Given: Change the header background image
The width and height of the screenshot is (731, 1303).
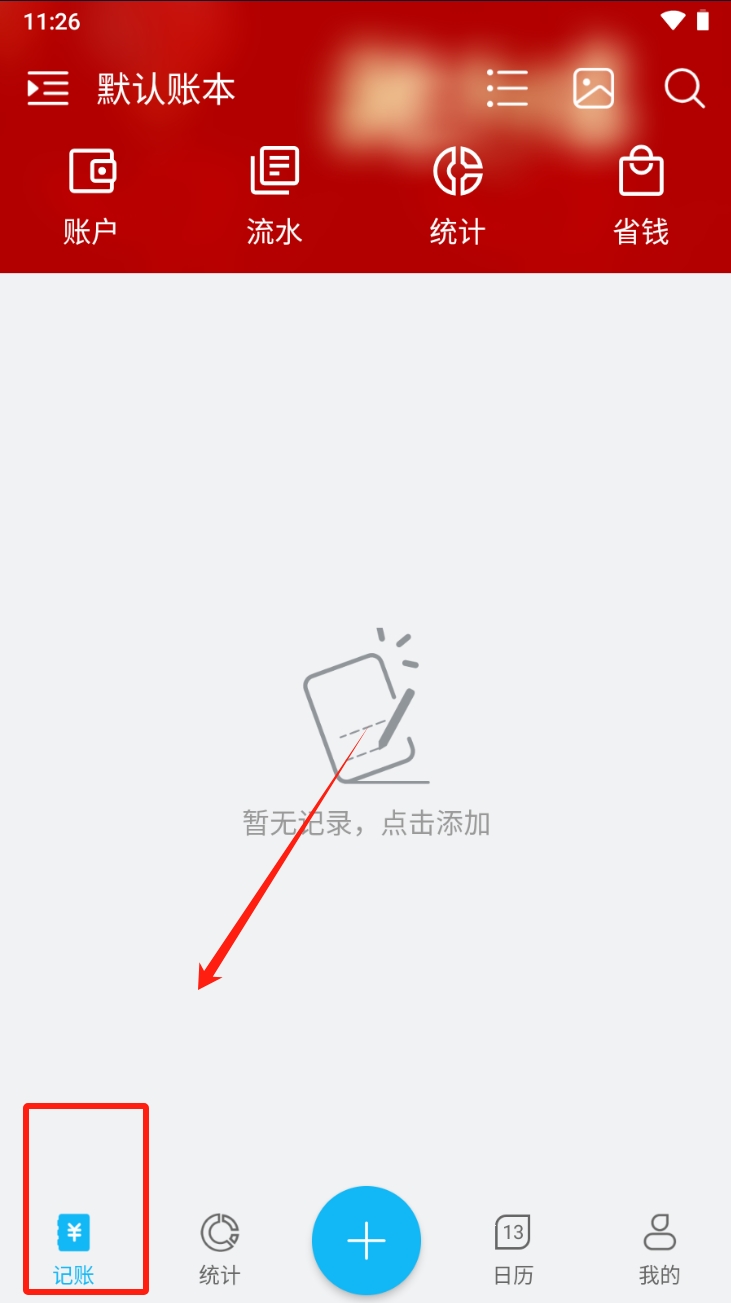Looking at the screenshot, I should tap(593, 89).
